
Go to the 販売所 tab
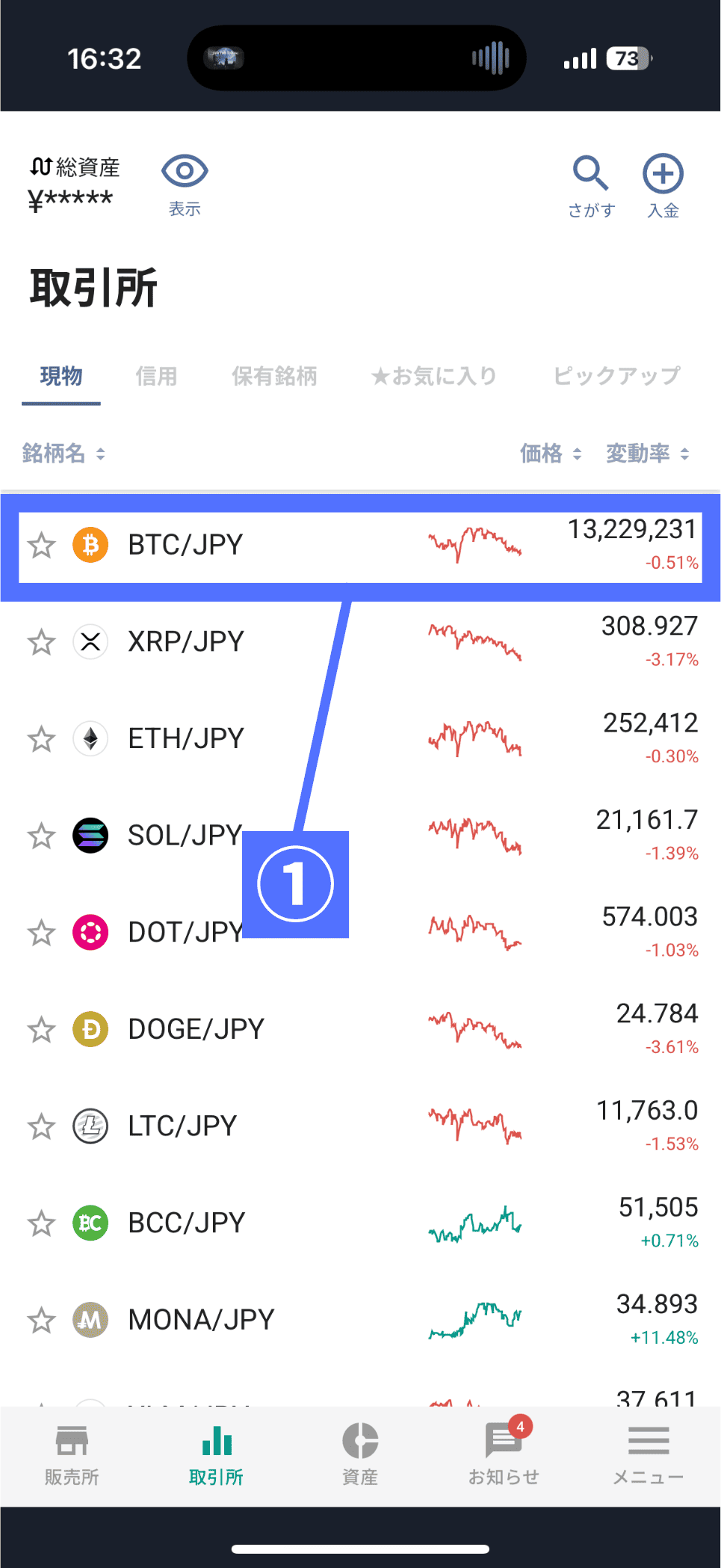tap(72, 1454)
